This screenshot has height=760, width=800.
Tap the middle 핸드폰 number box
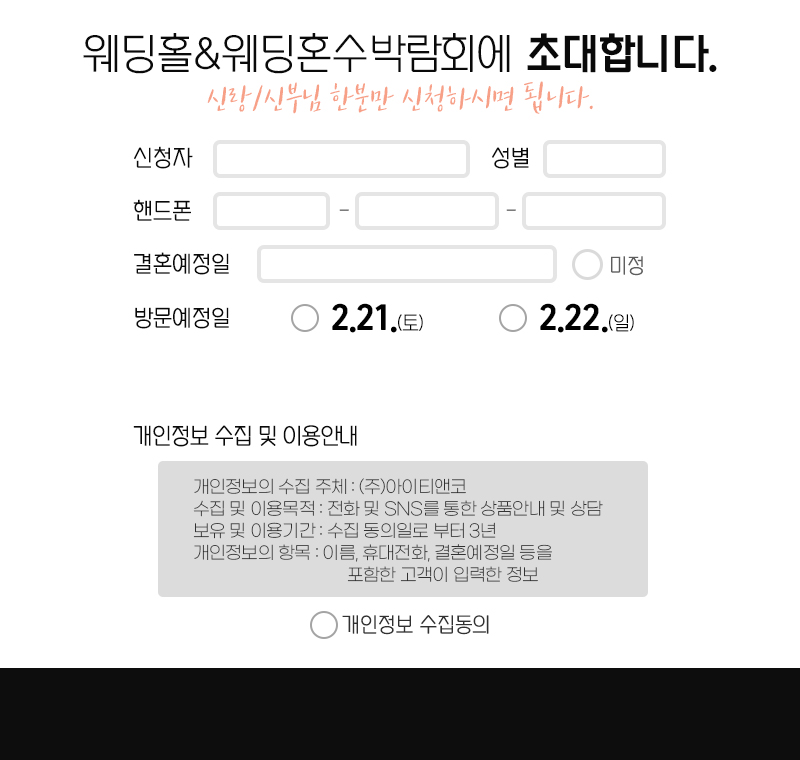(x=426, y=211)
